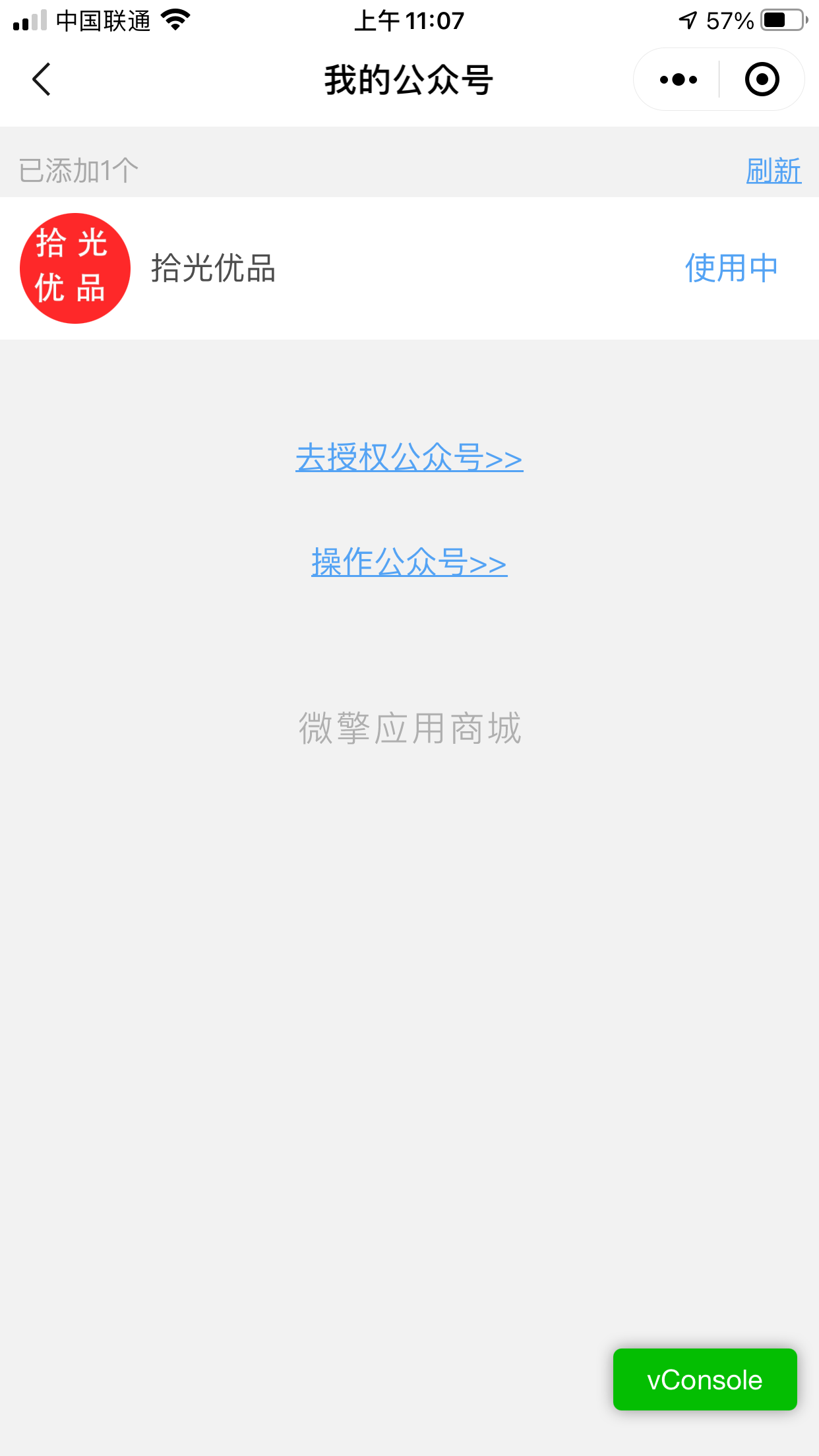Open 操作公众号 management link
This screenshot has height=1456, width=819.
point(409,563)
